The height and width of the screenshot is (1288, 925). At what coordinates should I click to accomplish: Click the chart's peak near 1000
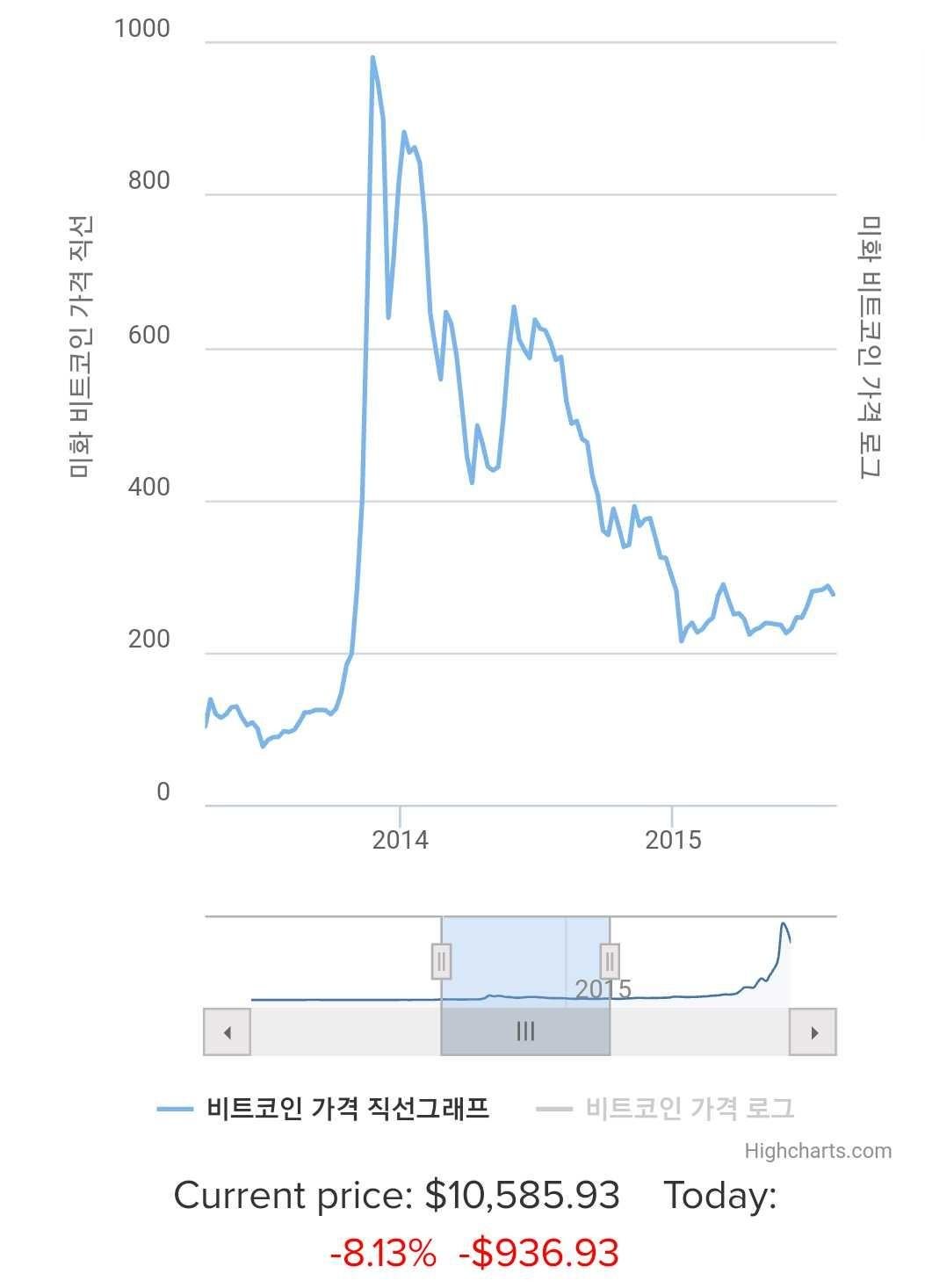pyautogui.click(x=372, y=56)
